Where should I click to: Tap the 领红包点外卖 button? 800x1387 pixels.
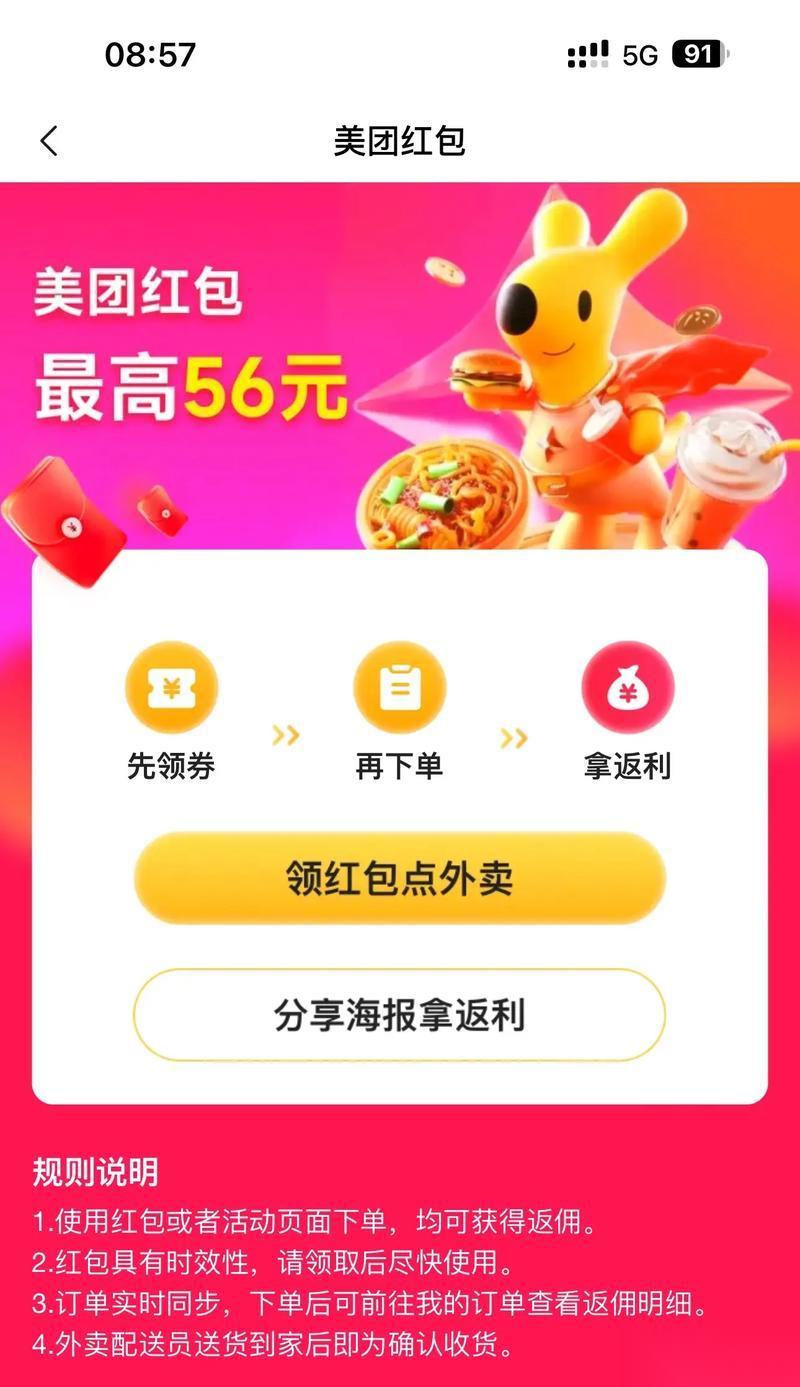point(400,878)
